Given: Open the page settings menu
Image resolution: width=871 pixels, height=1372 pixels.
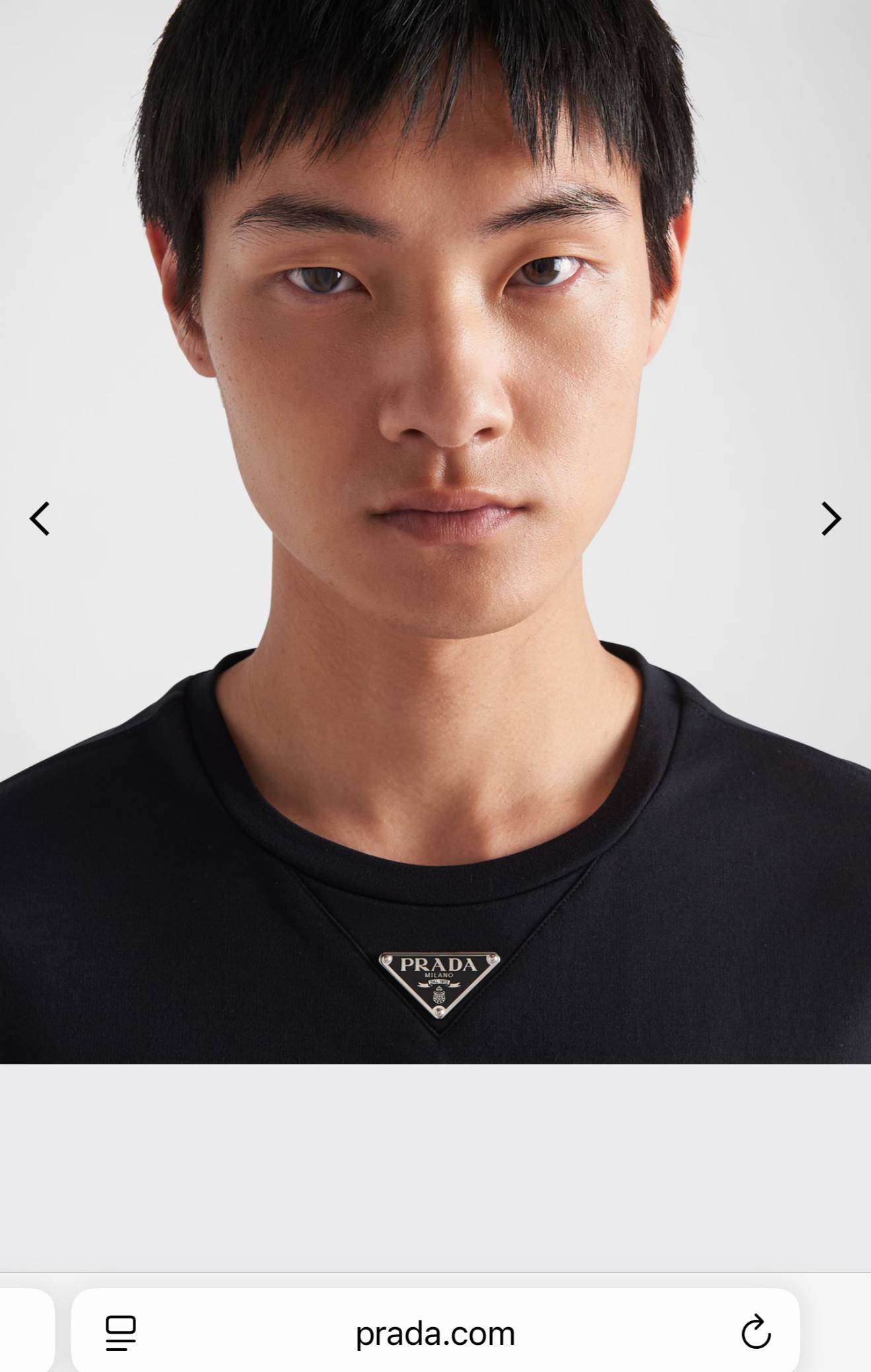Looking at the screenshot, I should point(121,1332).
